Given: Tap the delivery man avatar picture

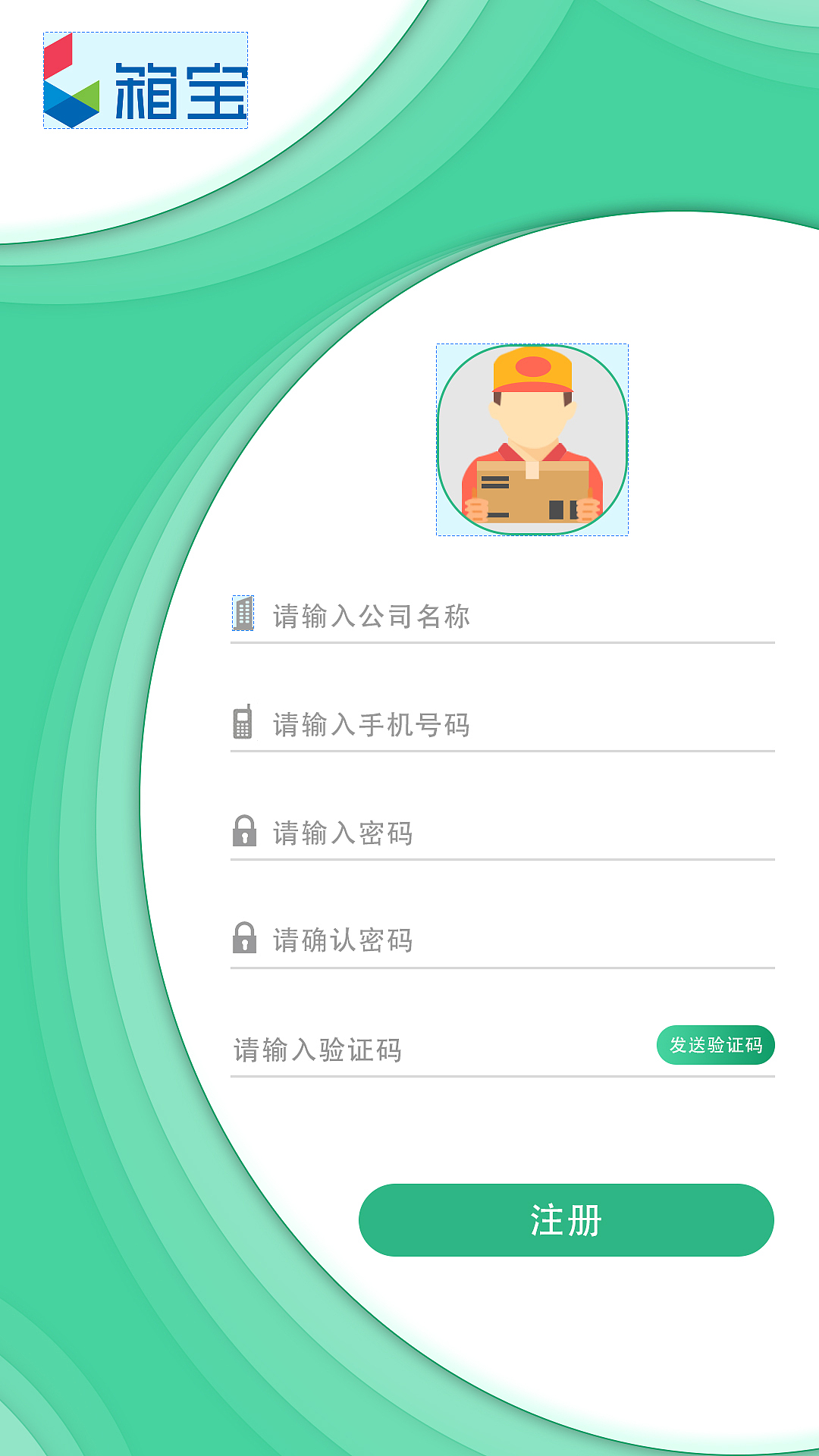Looking at the screenshot, I should pyautogui.click(x=532, y=440).
